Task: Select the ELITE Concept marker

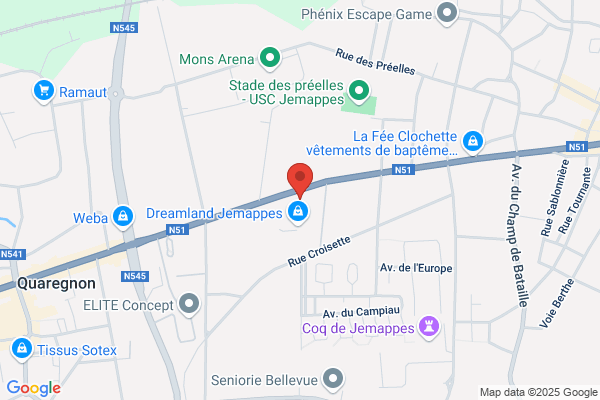Action: tap(189, 305)
